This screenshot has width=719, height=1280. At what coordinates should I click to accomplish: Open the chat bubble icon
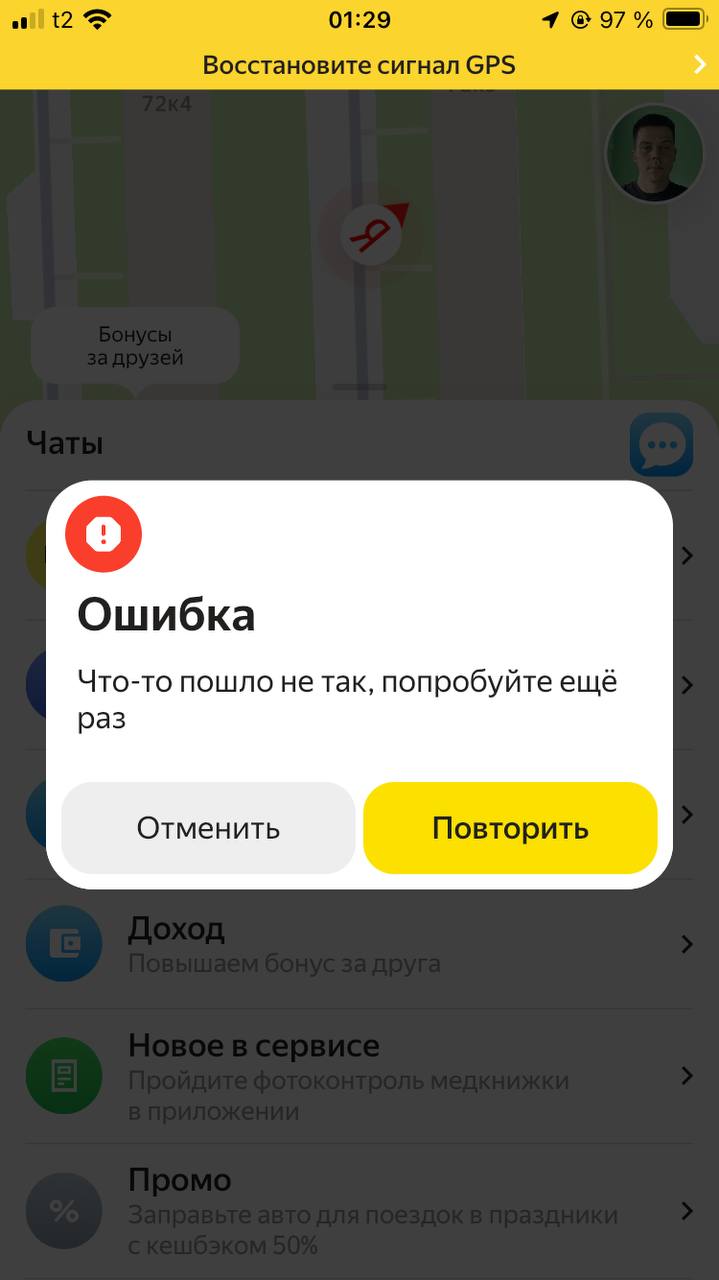click(661, 444)
